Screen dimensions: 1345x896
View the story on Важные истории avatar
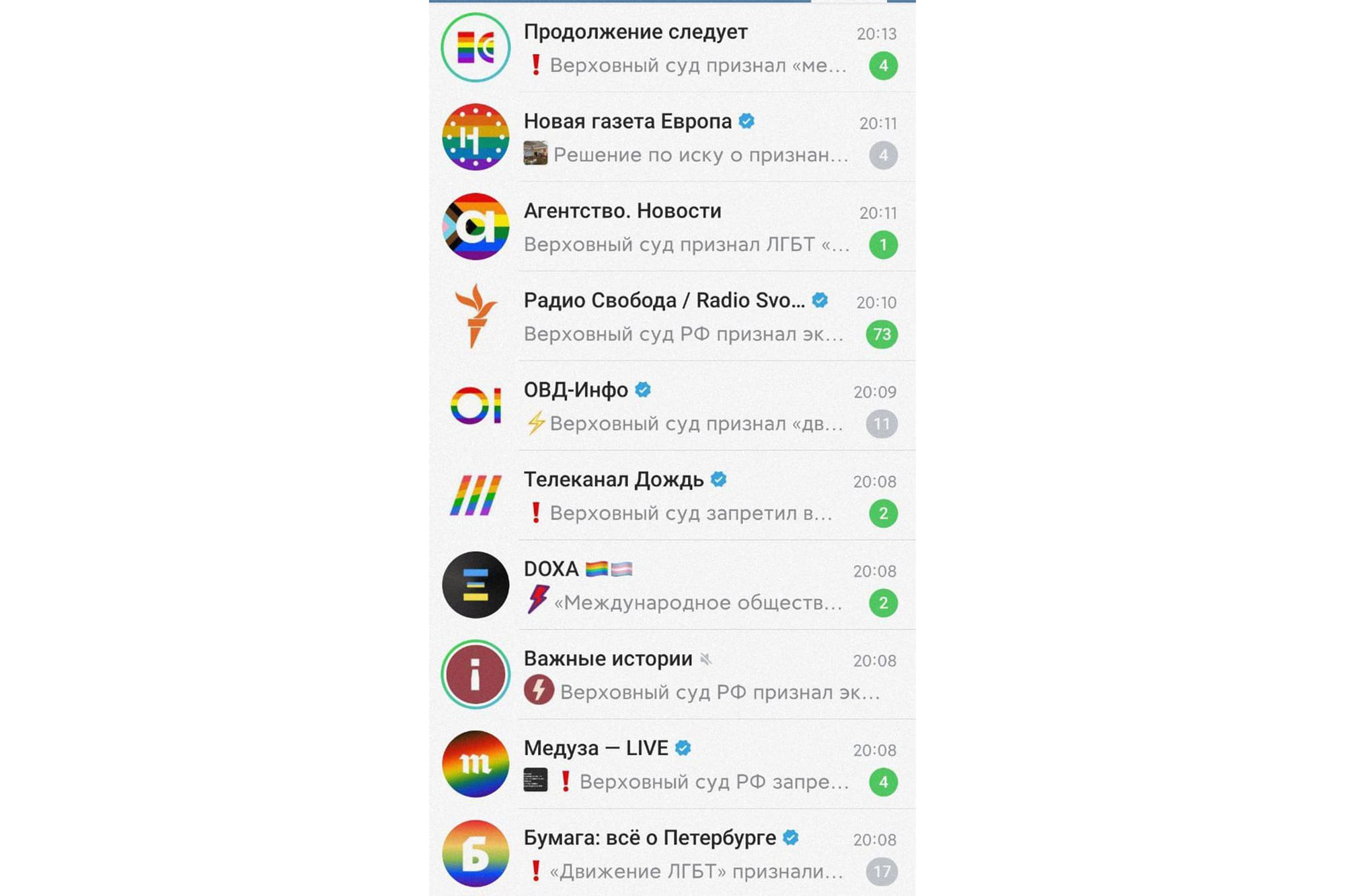[475, 674]
